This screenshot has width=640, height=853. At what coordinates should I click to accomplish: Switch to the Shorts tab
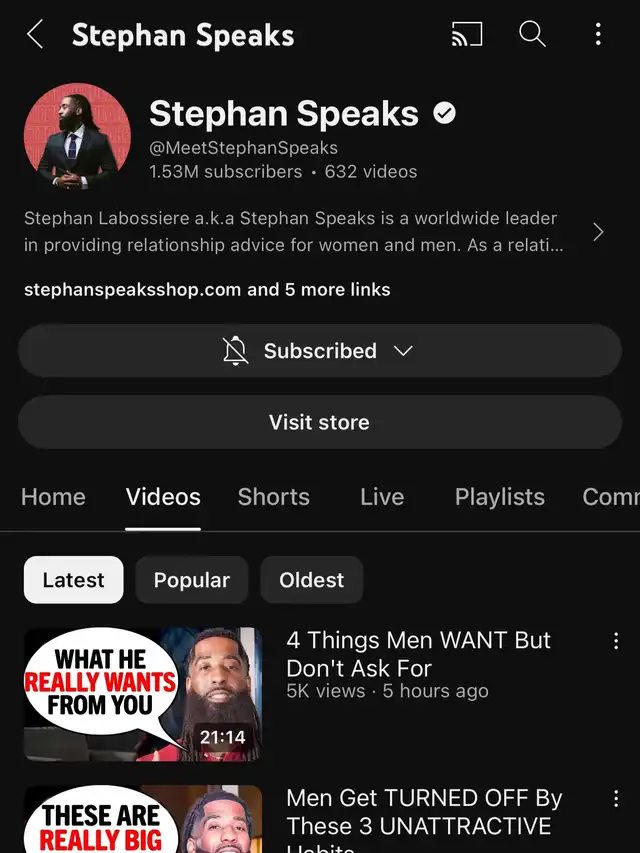273,497
